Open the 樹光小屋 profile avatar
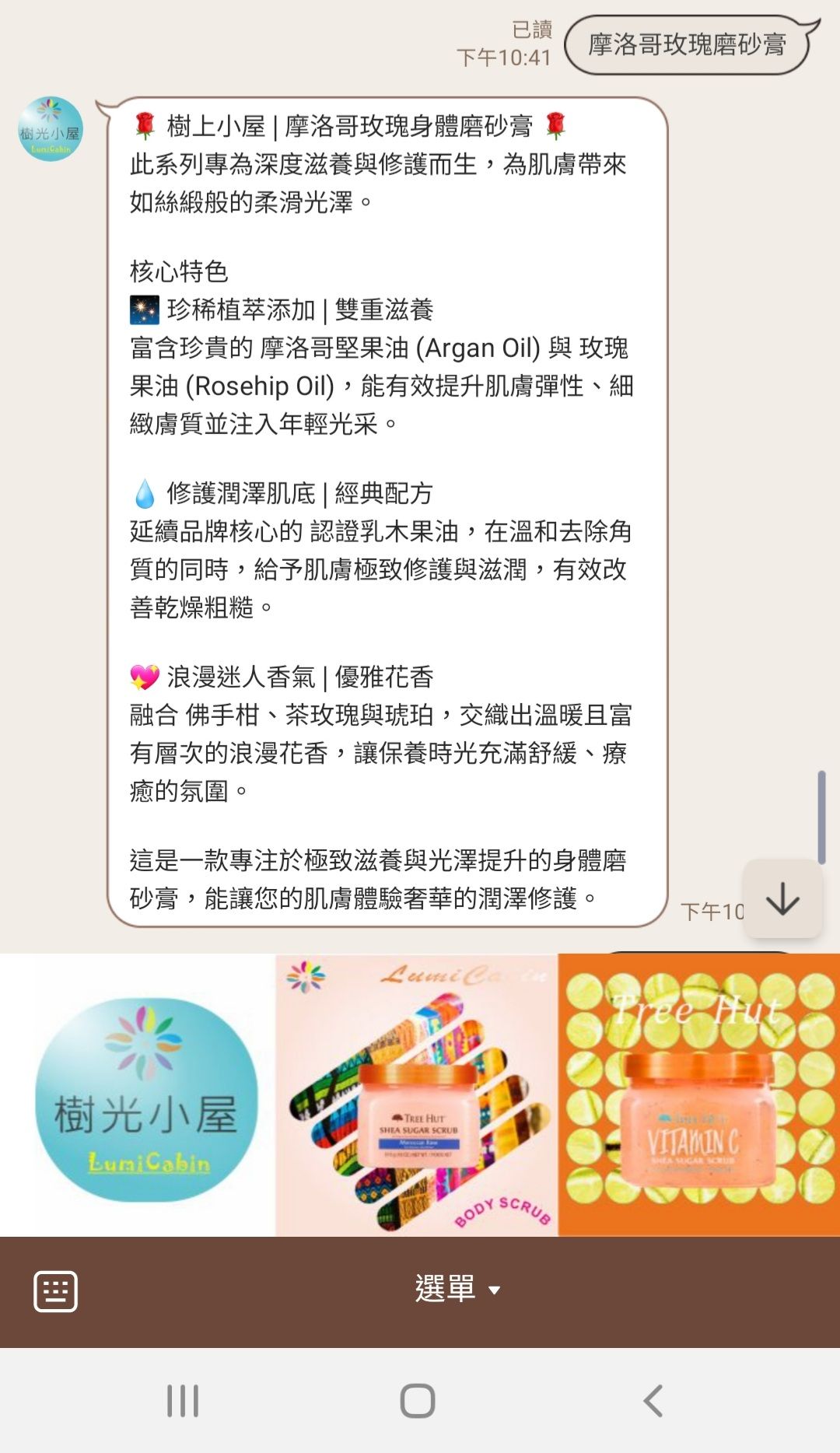This screenshot has height=1453, width=840. (51, 129)
